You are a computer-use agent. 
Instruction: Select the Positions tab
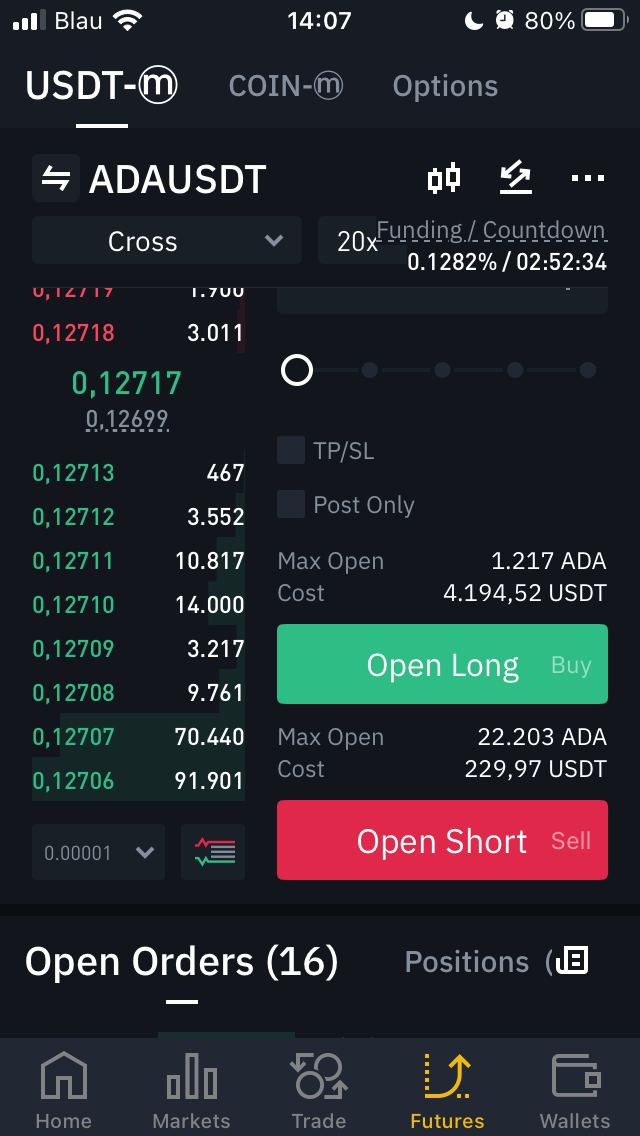coord(466,961)
